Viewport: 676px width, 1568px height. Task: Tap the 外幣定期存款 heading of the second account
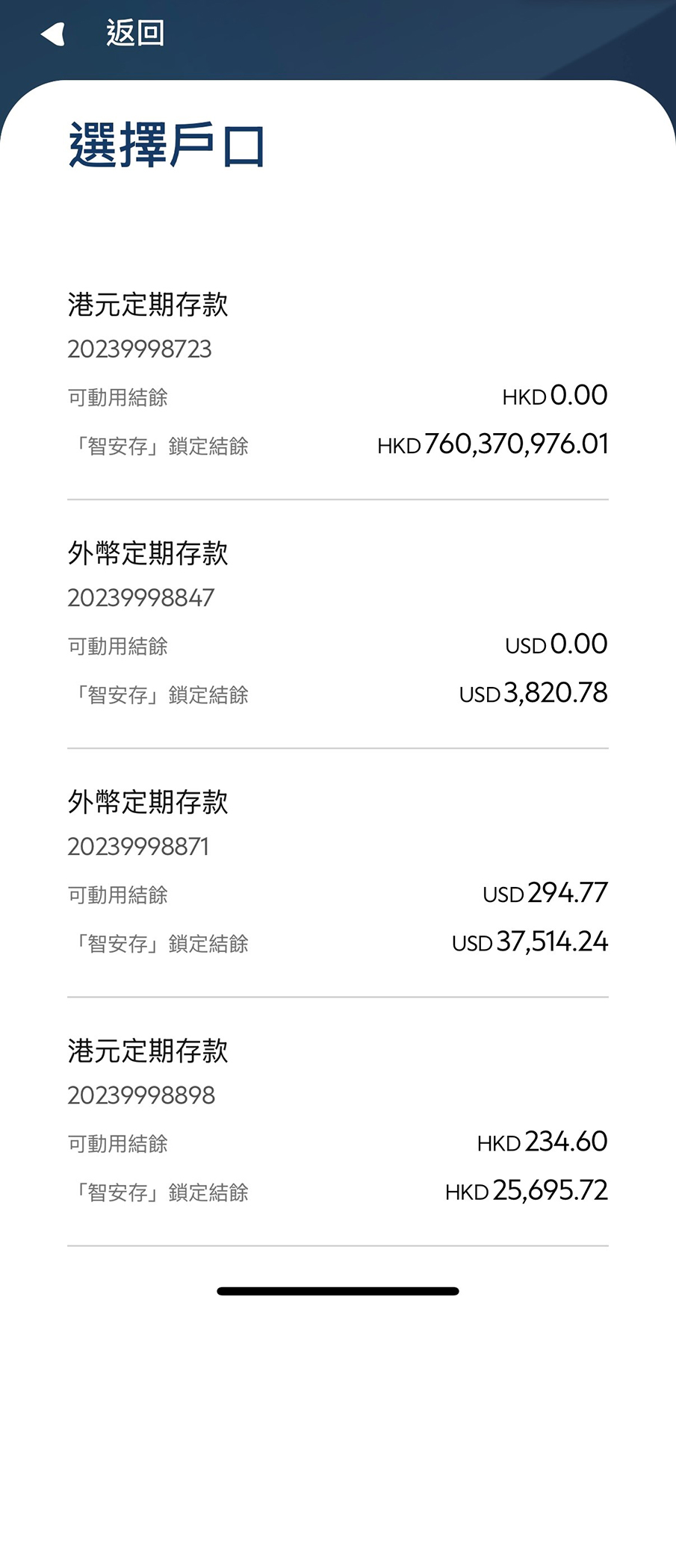point(146,553)
